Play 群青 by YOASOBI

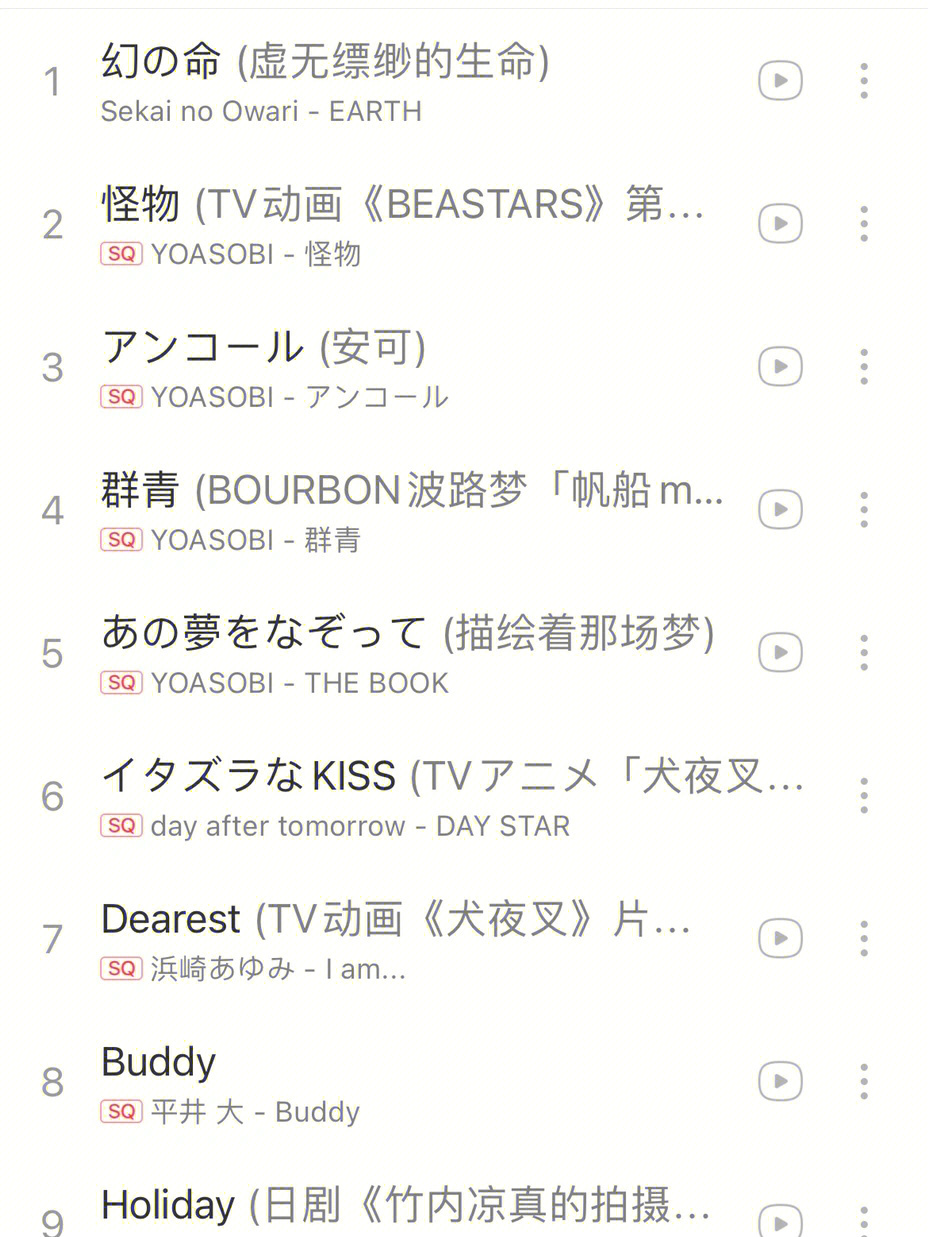tap(410, 491)
